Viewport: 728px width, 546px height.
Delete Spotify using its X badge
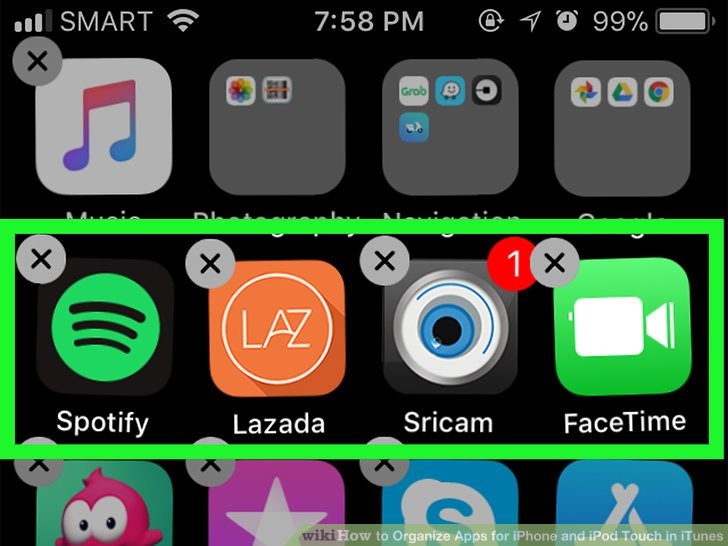41,259
